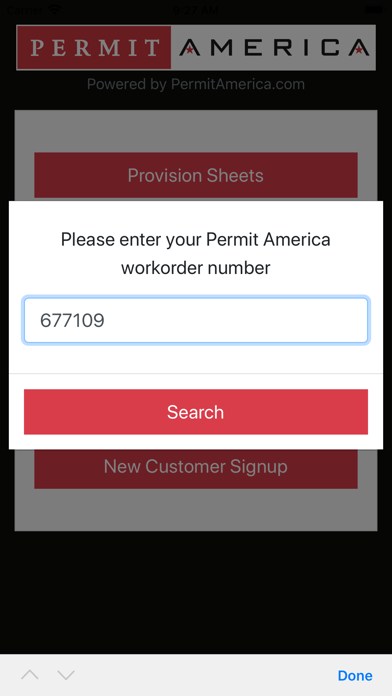Tap the workorder number field
This screenshot has width=392, height=696.
(196, 320)
